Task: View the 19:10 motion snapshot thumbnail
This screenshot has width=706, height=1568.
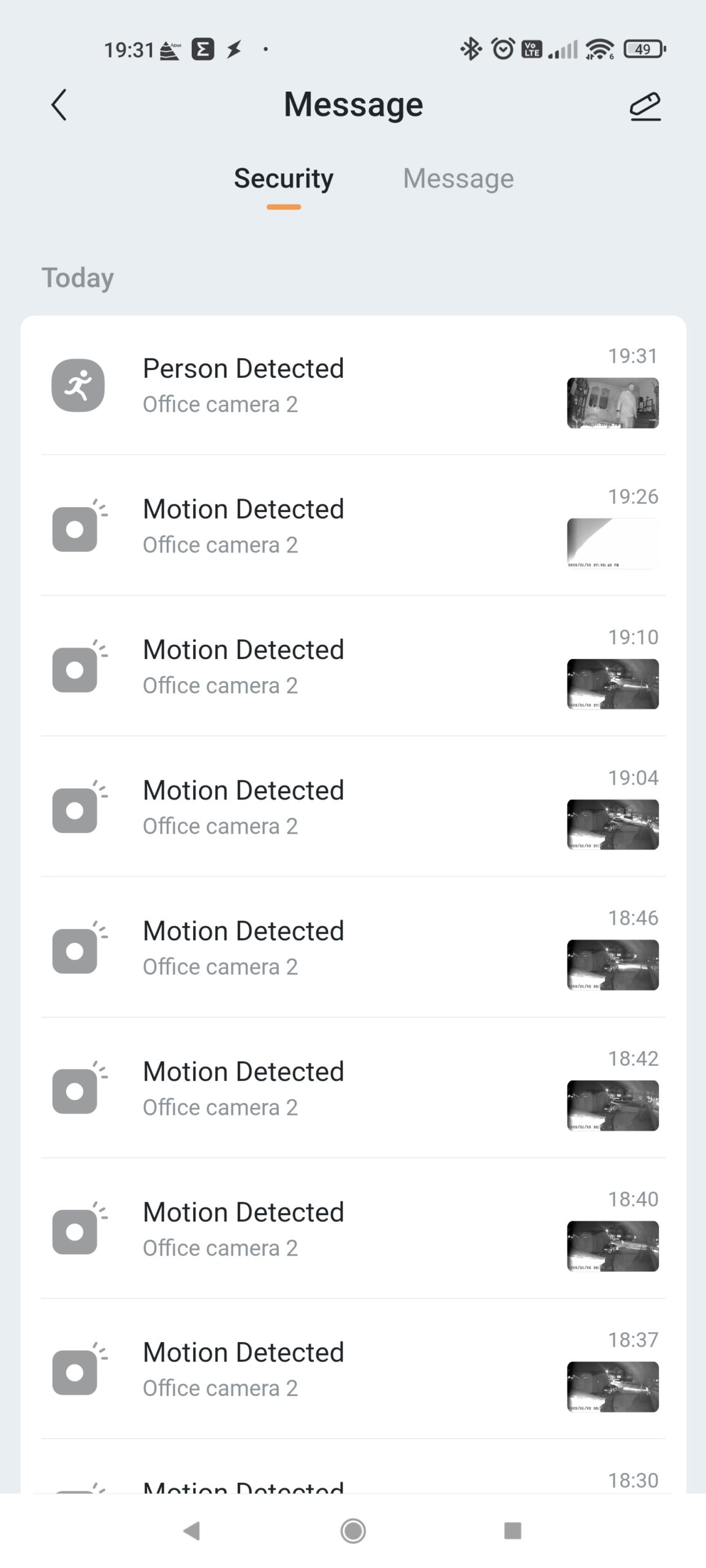Action: (613, 684)
